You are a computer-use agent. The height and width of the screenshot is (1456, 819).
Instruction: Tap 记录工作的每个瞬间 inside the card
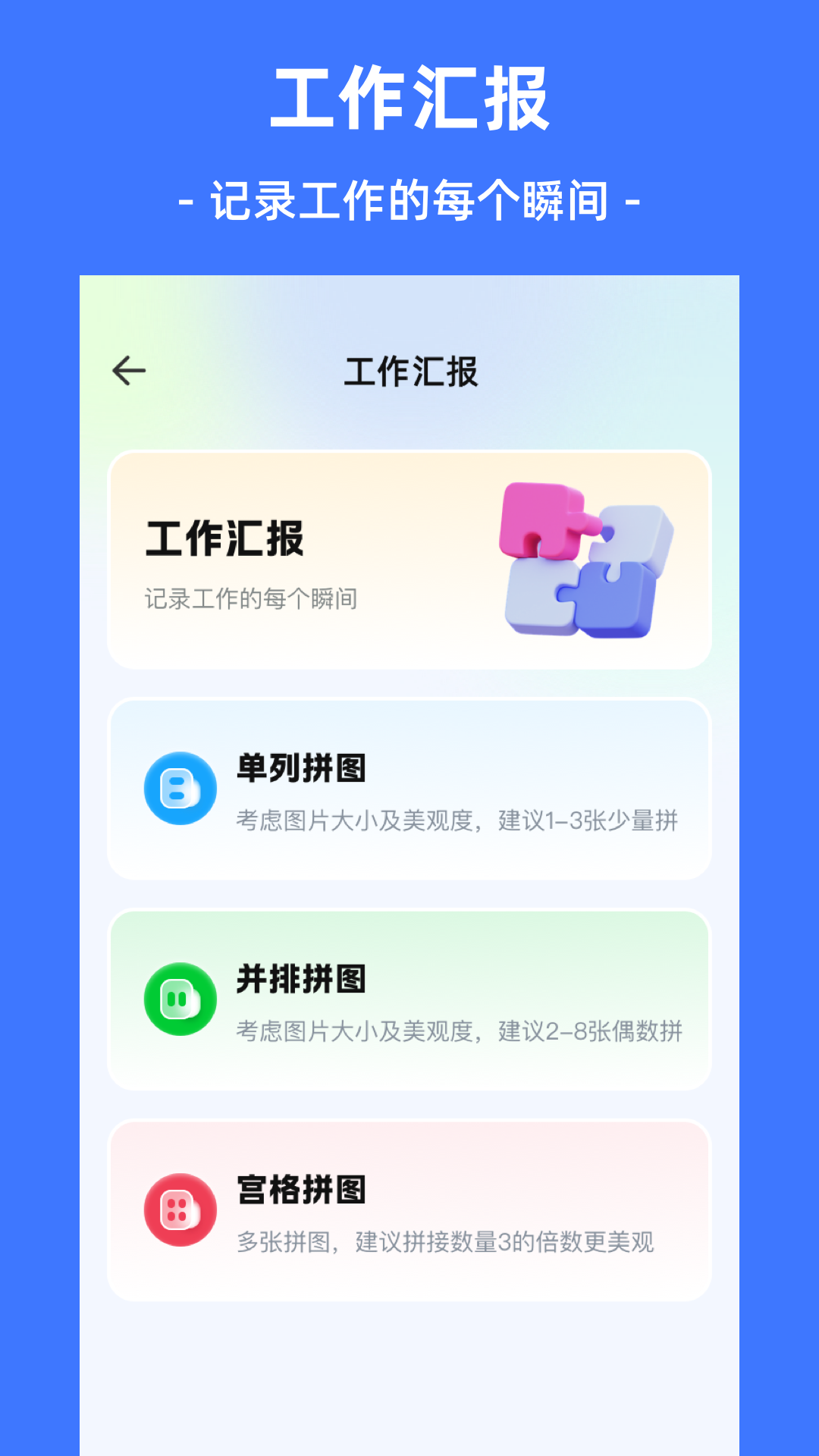pos(250,597)
